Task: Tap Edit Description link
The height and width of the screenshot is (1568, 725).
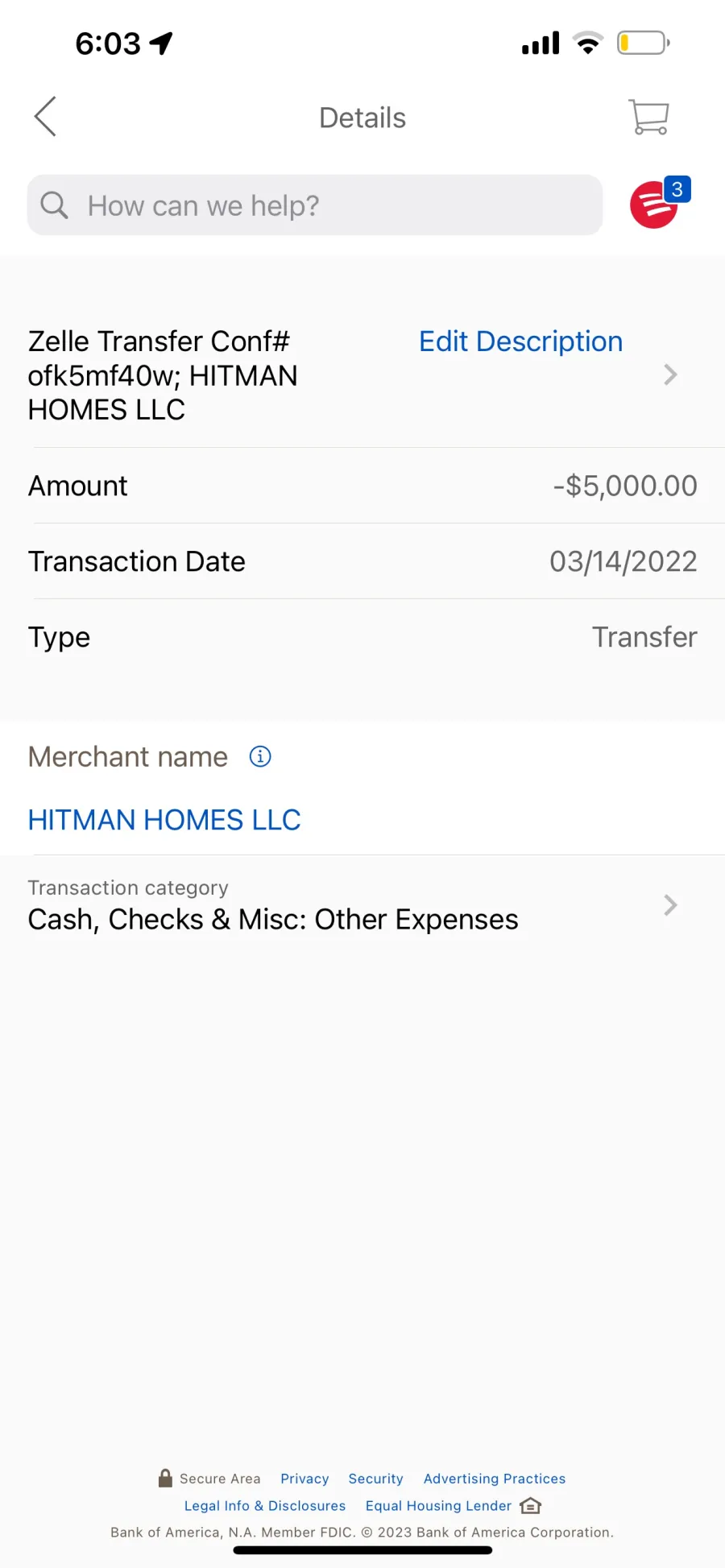Action: pyautogui.click(x=520, y=341)
